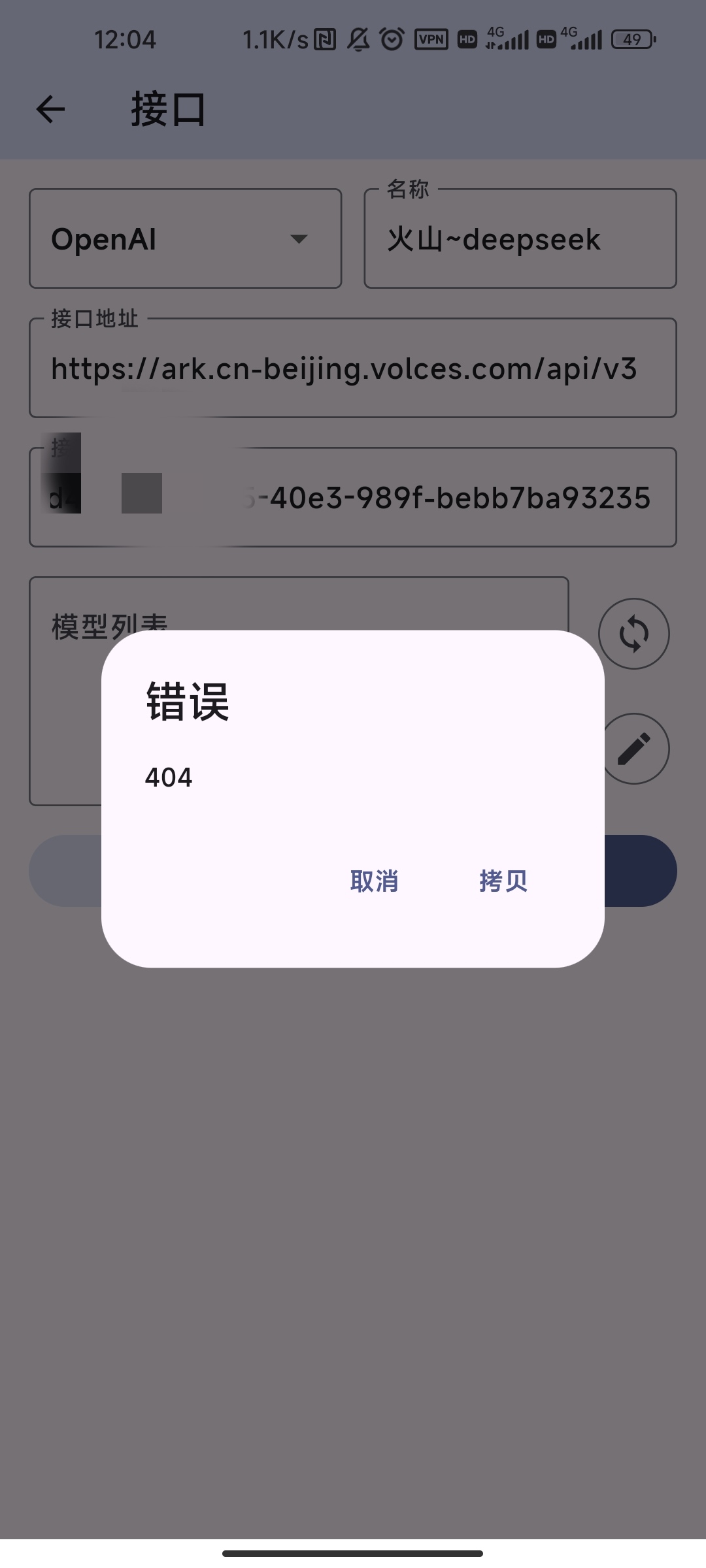Tap the API key field ending bebb7ba93235
706x1568 pixels.
[x=353, y=497]
